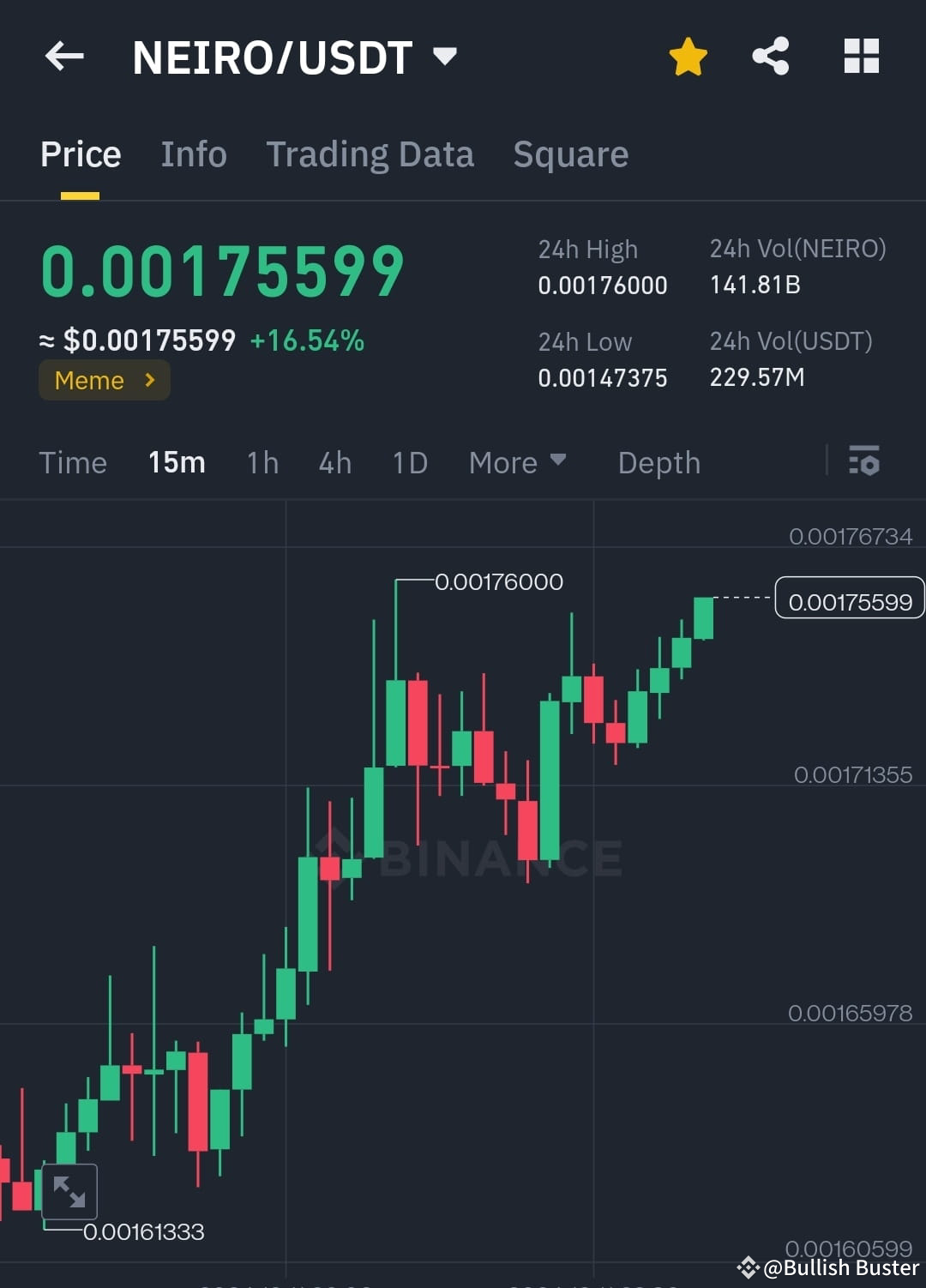This screenshot has height=1288, width=926.
Task: Open the Square tab
Action: point(570,154)
